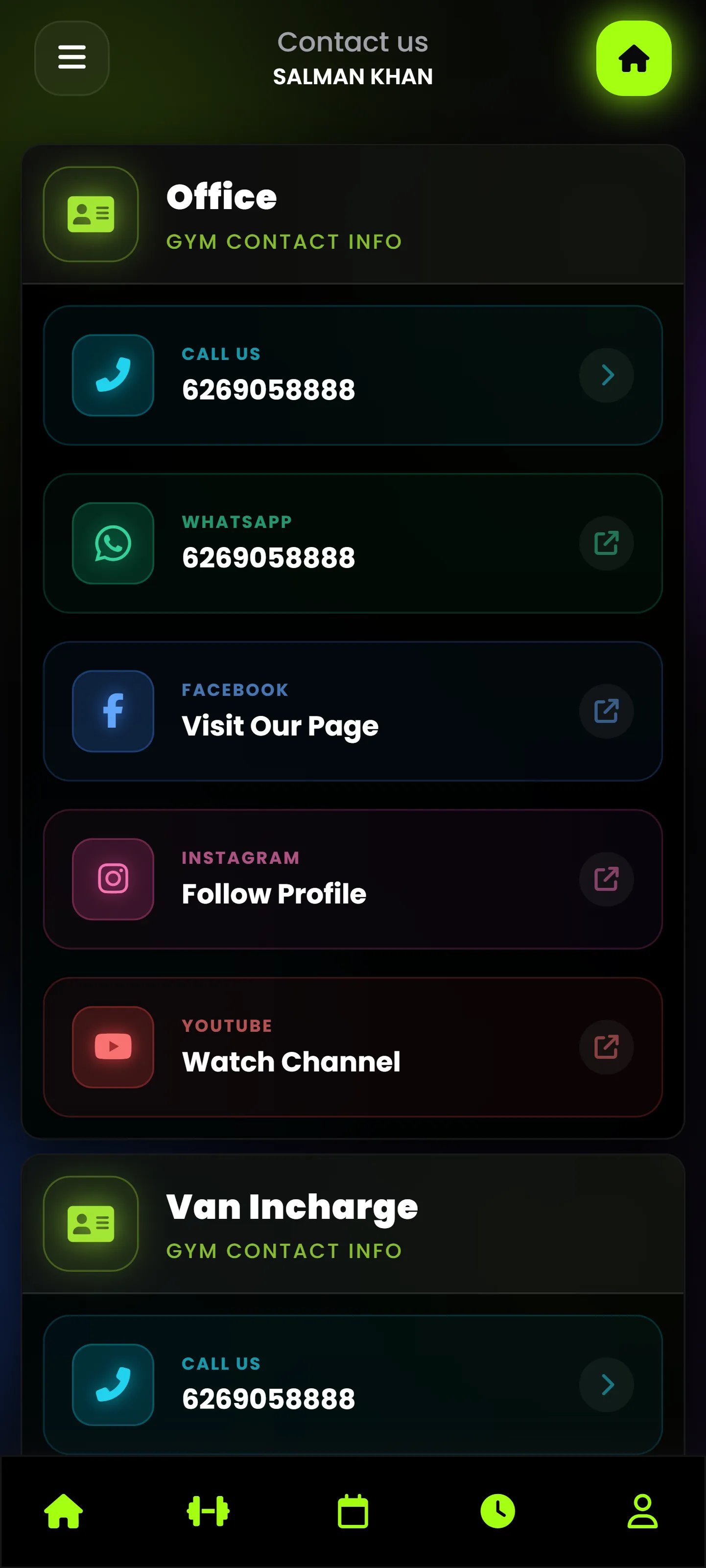Visit Our Page on Facebook
The image size is (706, 1568).
[x=353, y=711]
